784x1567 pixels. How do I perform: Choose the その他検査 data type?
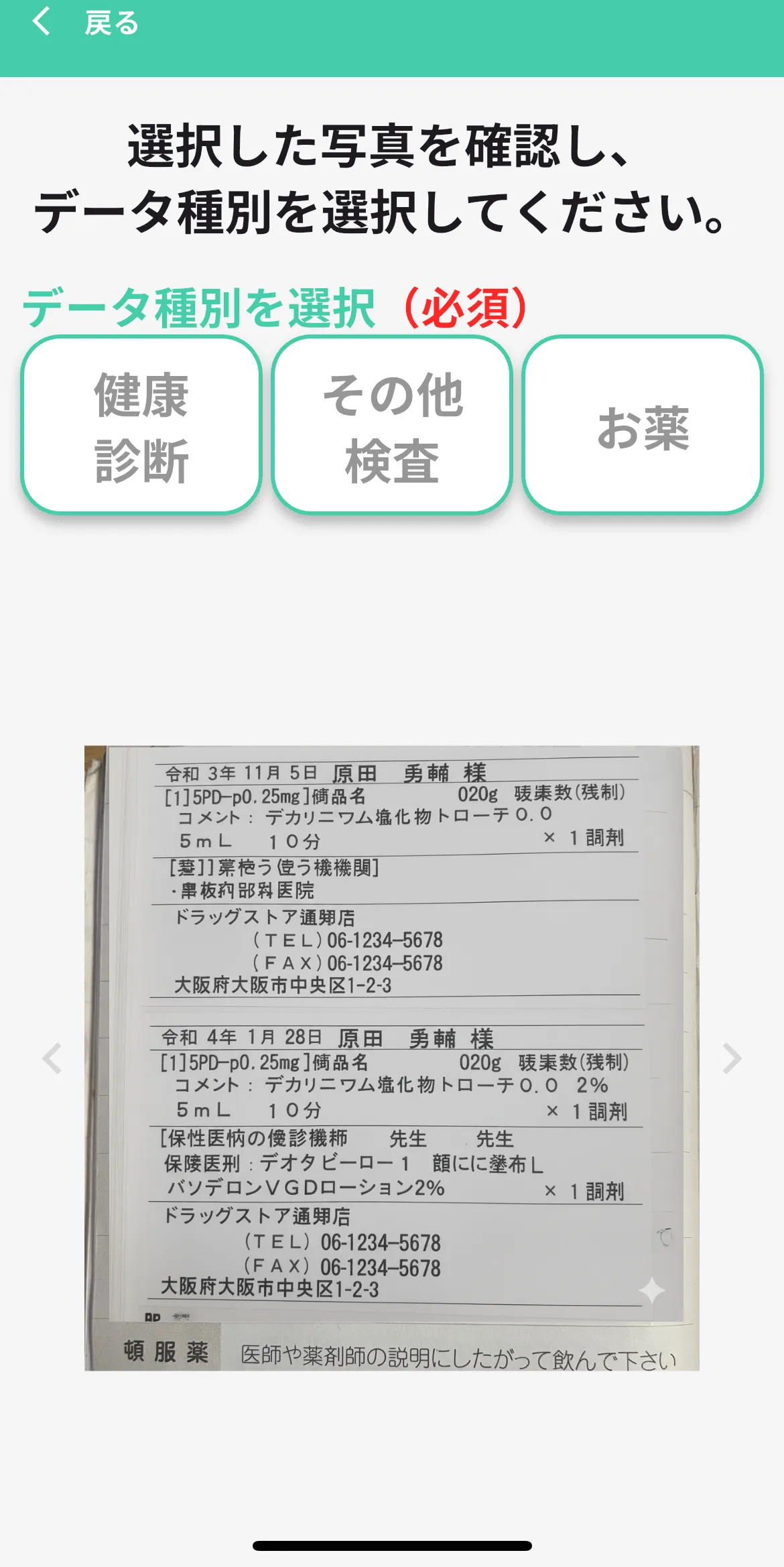point(392,426)
